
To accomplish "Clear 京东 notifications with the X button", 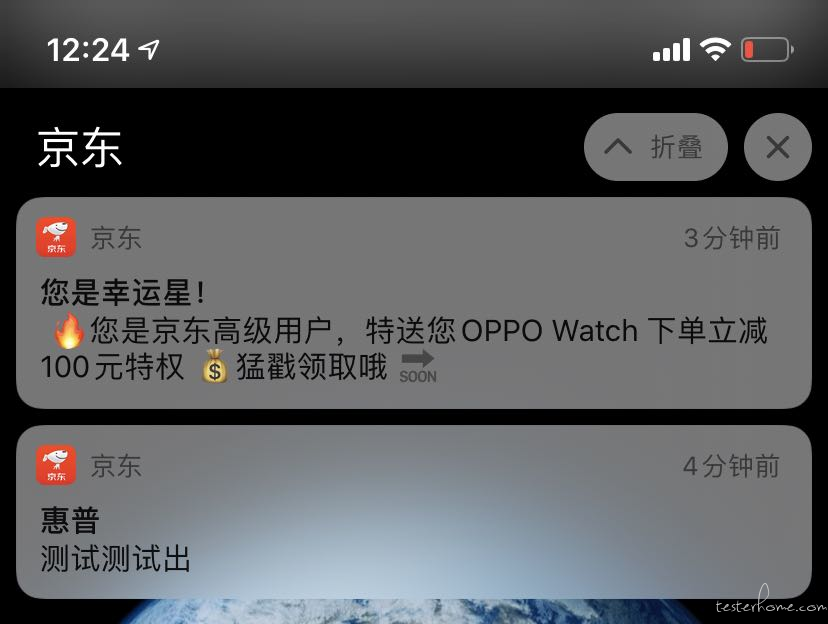I will tap(777, 147).
